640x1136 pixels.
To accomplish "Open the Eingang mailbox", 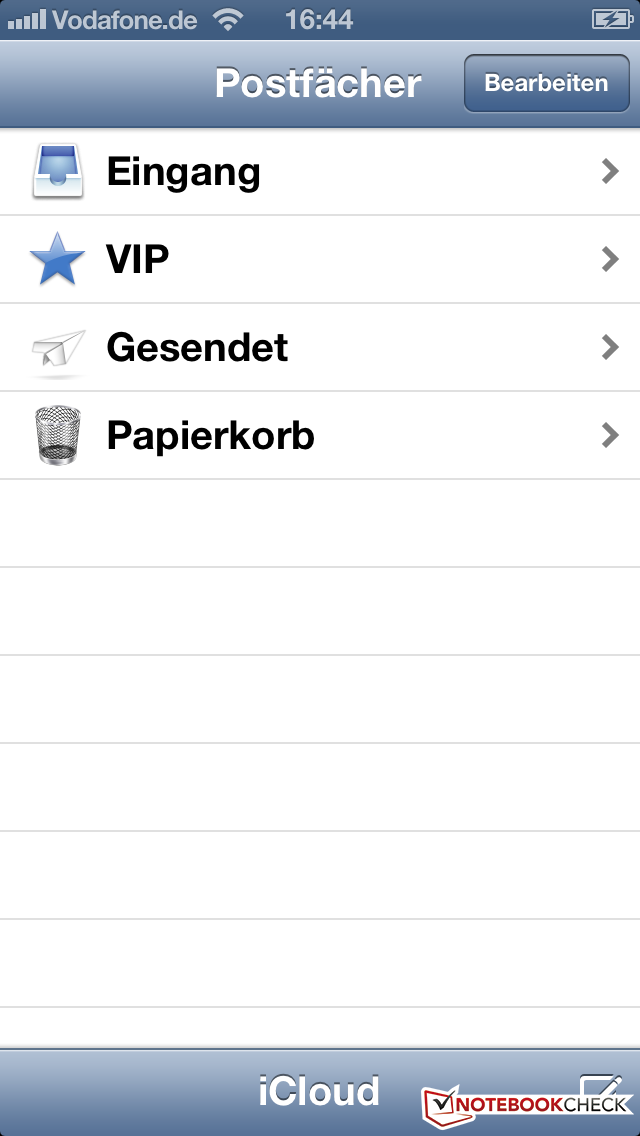I will coord(320,172).
